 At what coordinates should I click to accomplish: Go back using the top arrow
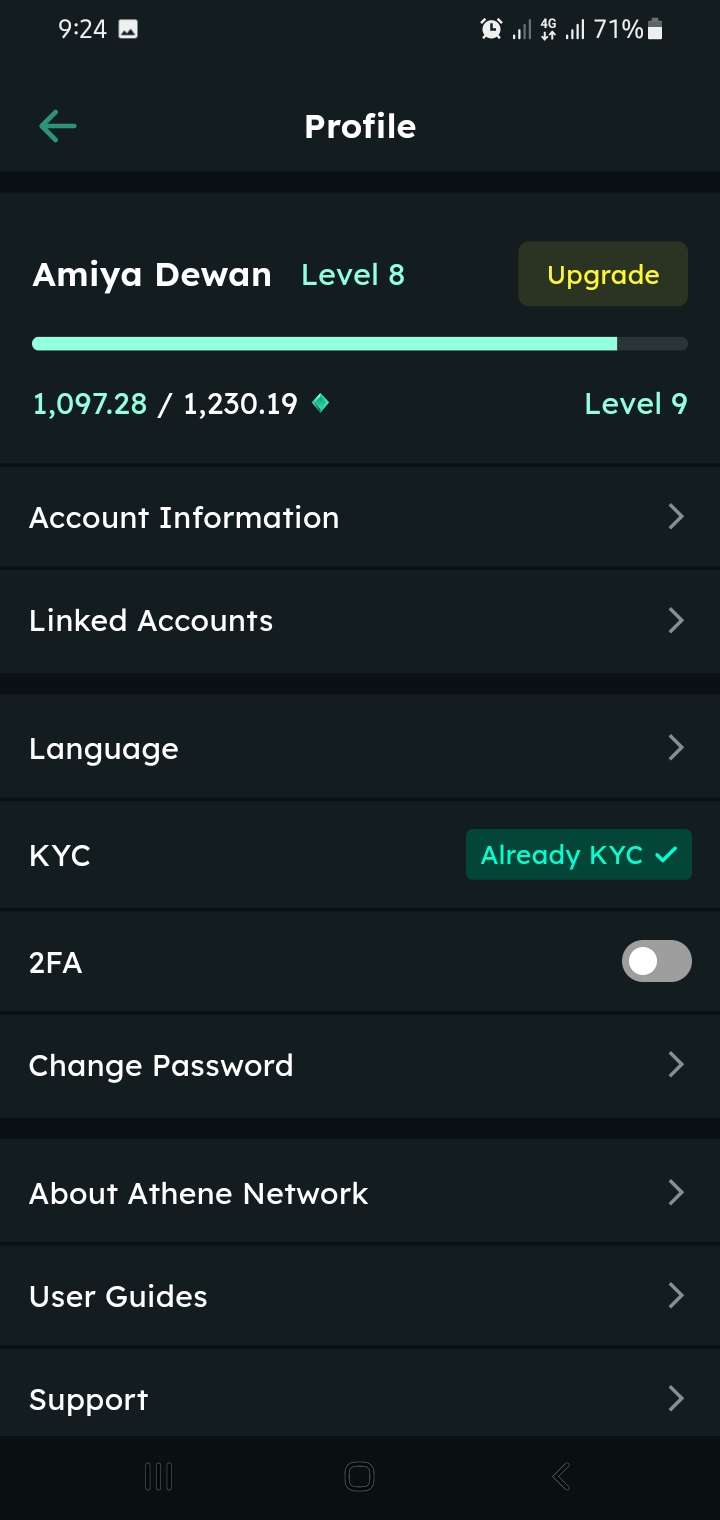click(57, 126)
